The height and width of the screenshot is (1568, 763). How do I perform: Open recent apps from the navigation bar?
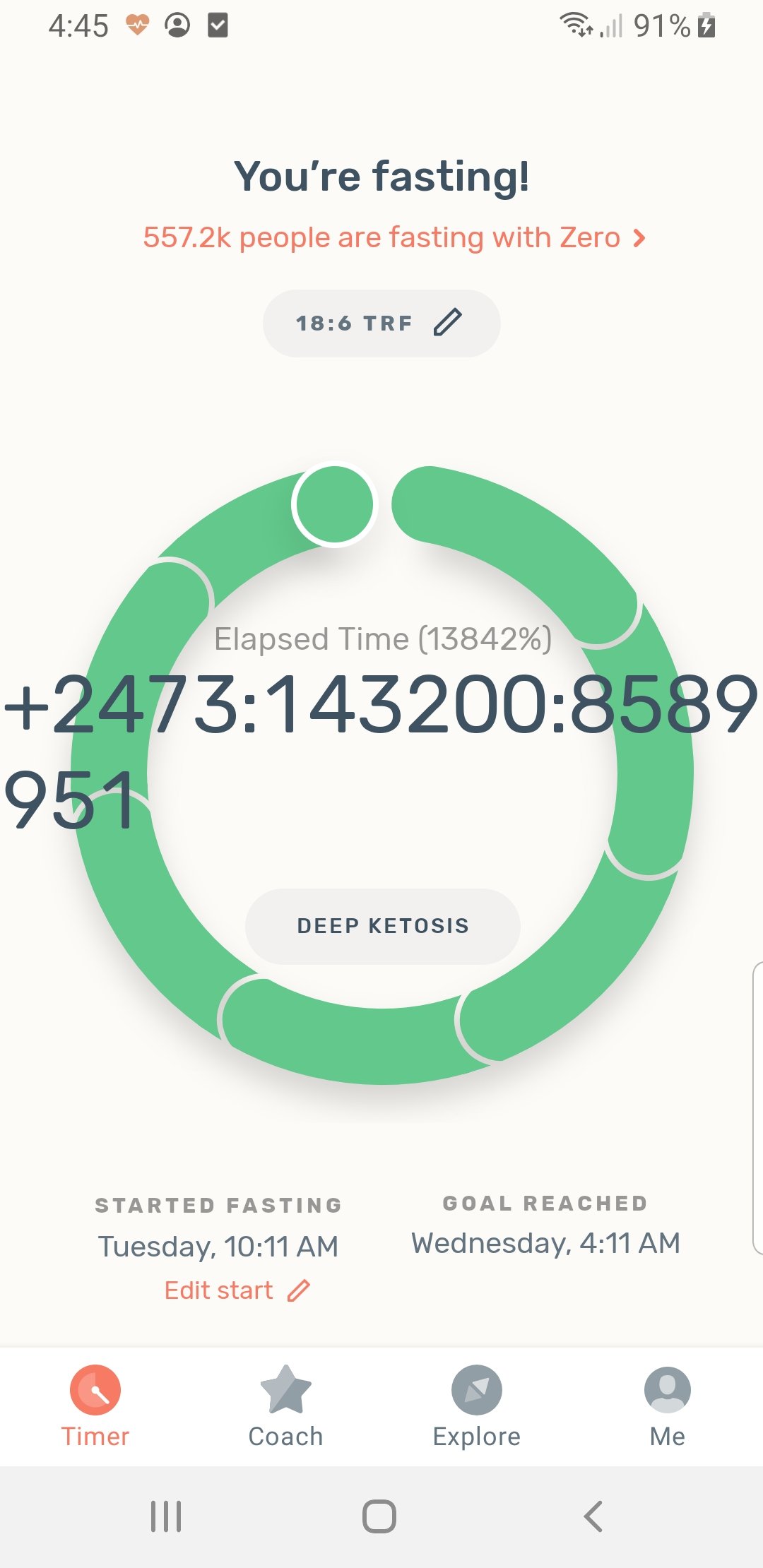point(166,1516)
